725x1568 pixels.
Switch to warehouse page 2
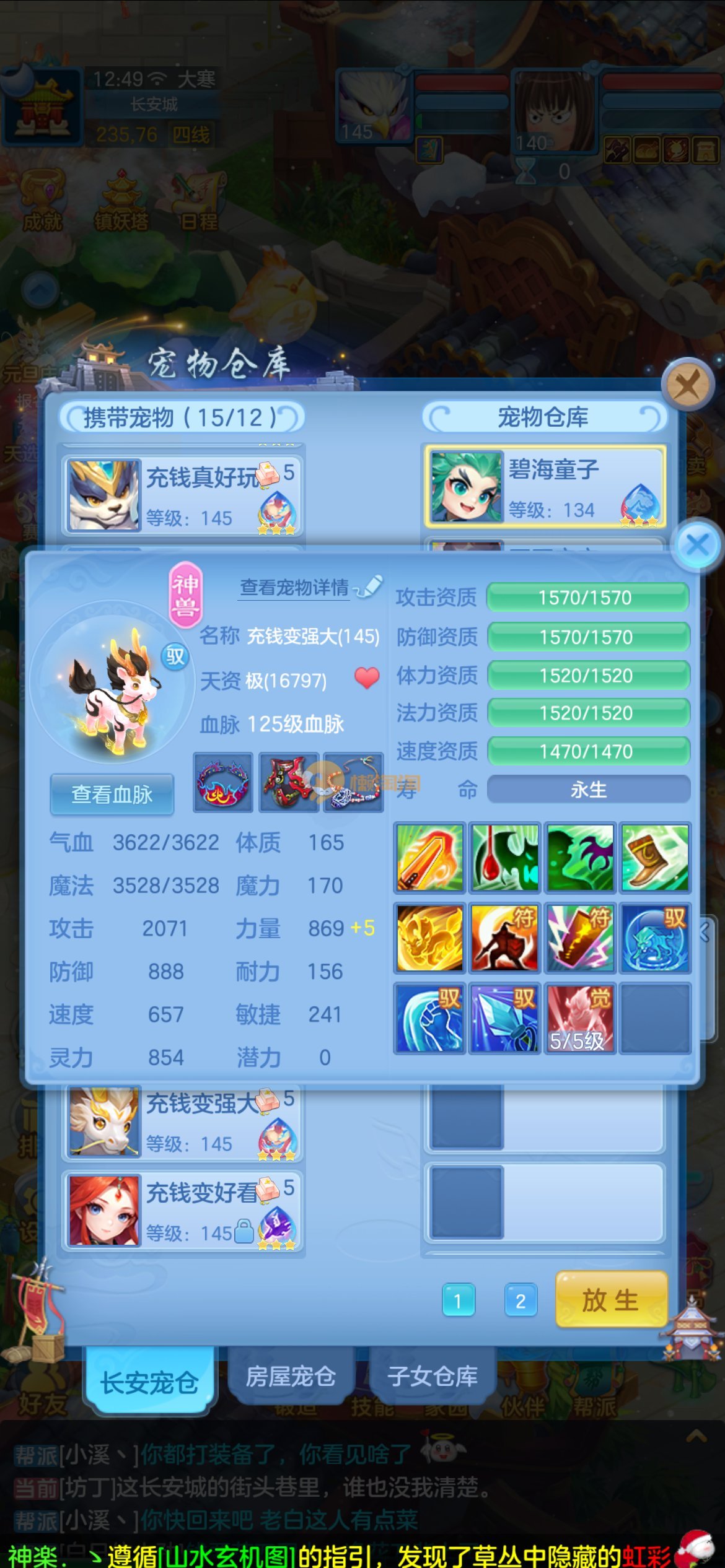(x=521, y=1300)
